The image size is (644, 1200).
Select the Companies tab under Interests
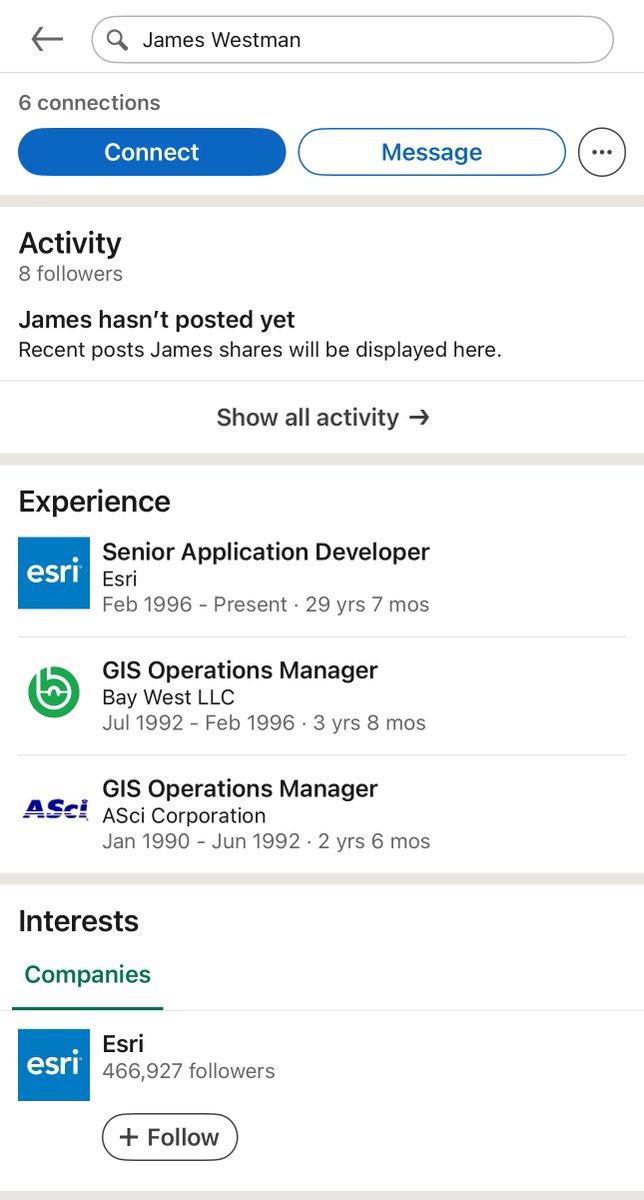(x=88, y=974)
